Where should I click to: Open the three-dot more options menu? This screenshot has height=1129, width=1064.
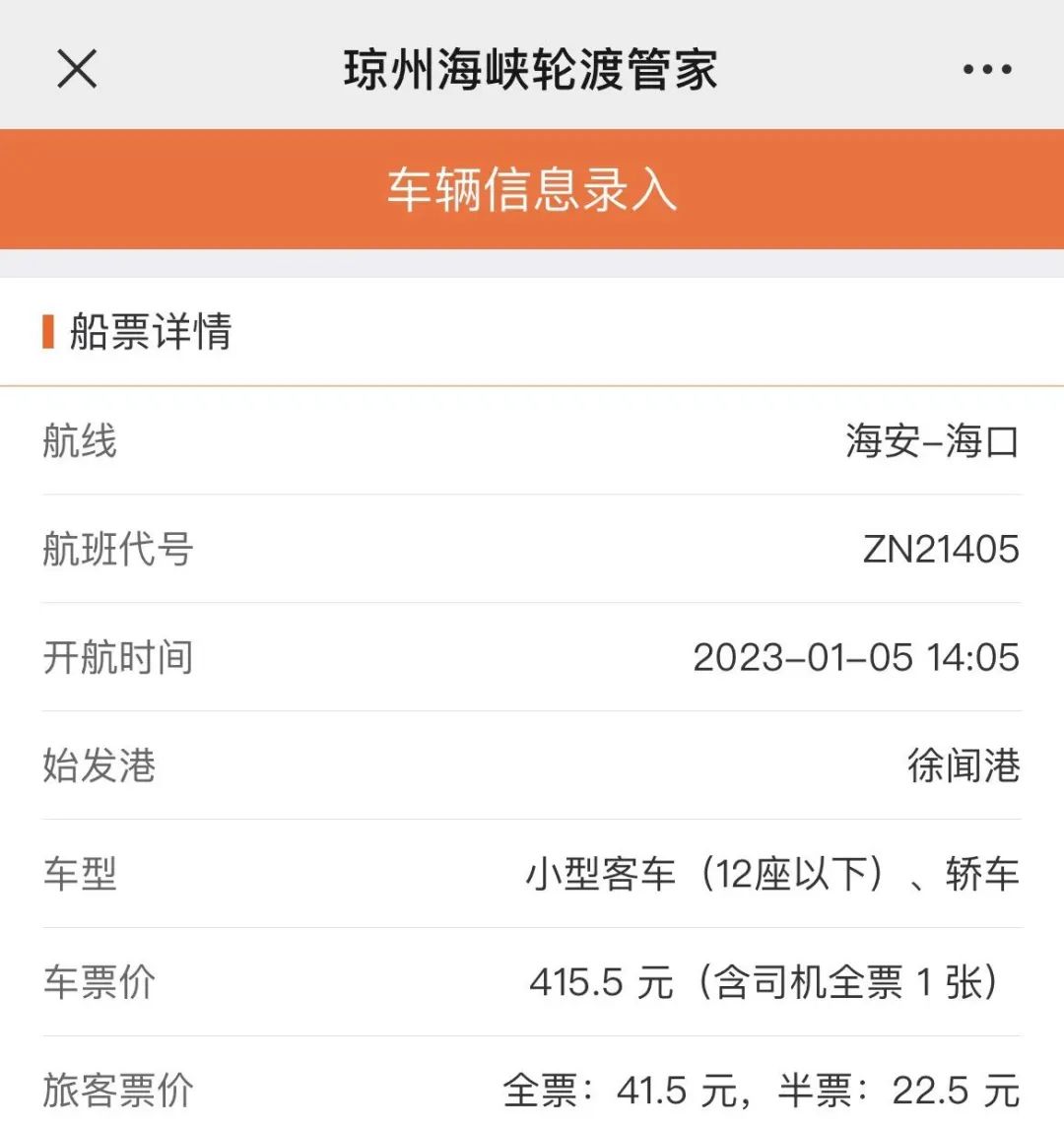986,69
